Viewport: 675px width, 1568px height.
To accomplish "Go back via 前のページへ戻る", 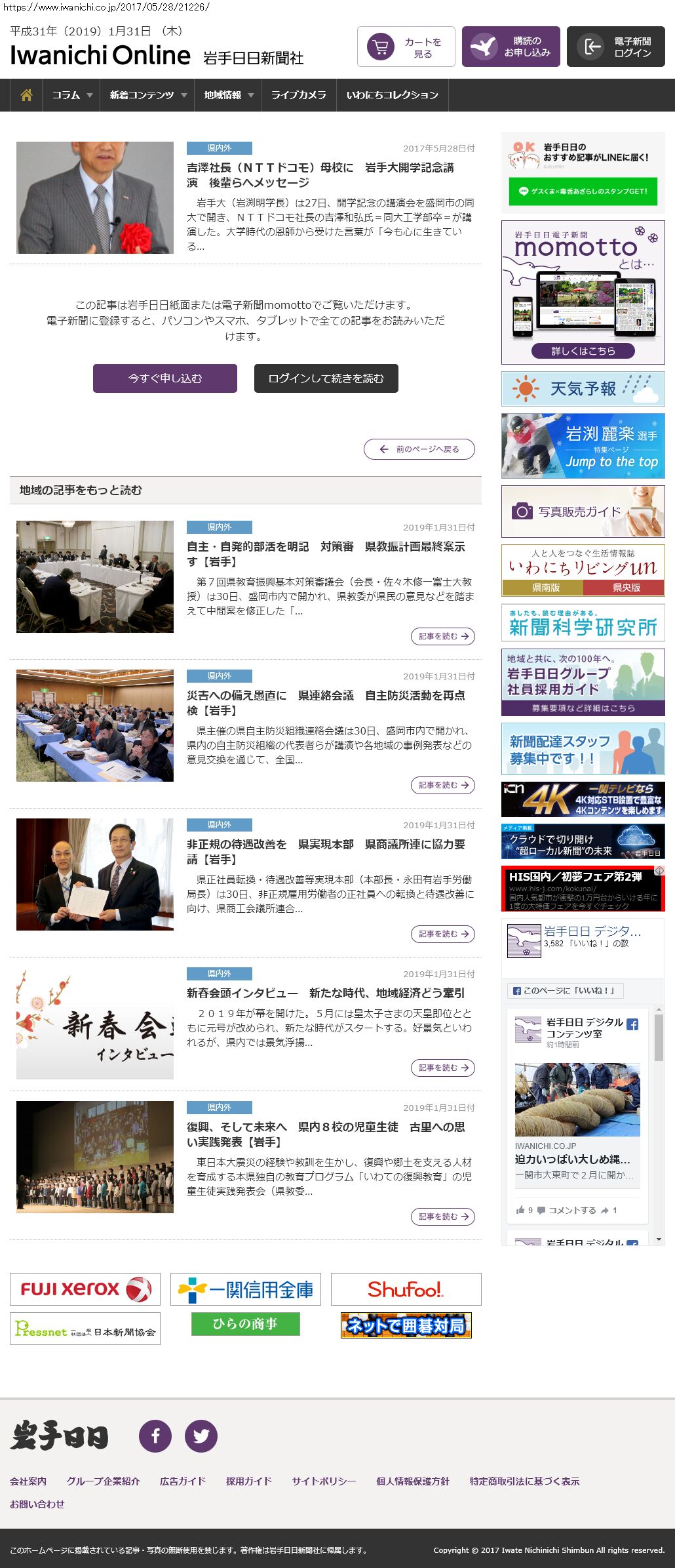I will click(419, 449).
